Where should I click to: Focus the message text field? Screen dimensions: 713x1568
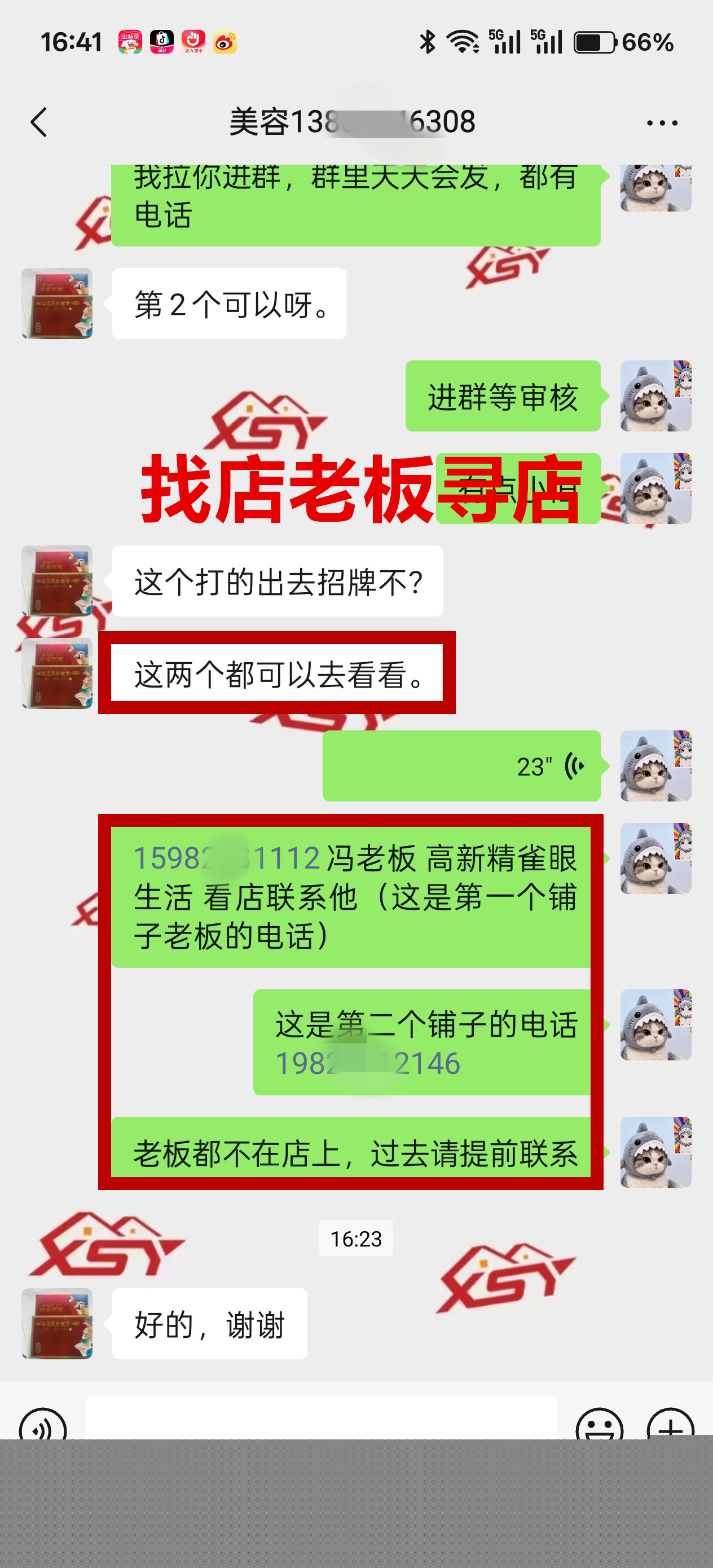coord(320,1420)
